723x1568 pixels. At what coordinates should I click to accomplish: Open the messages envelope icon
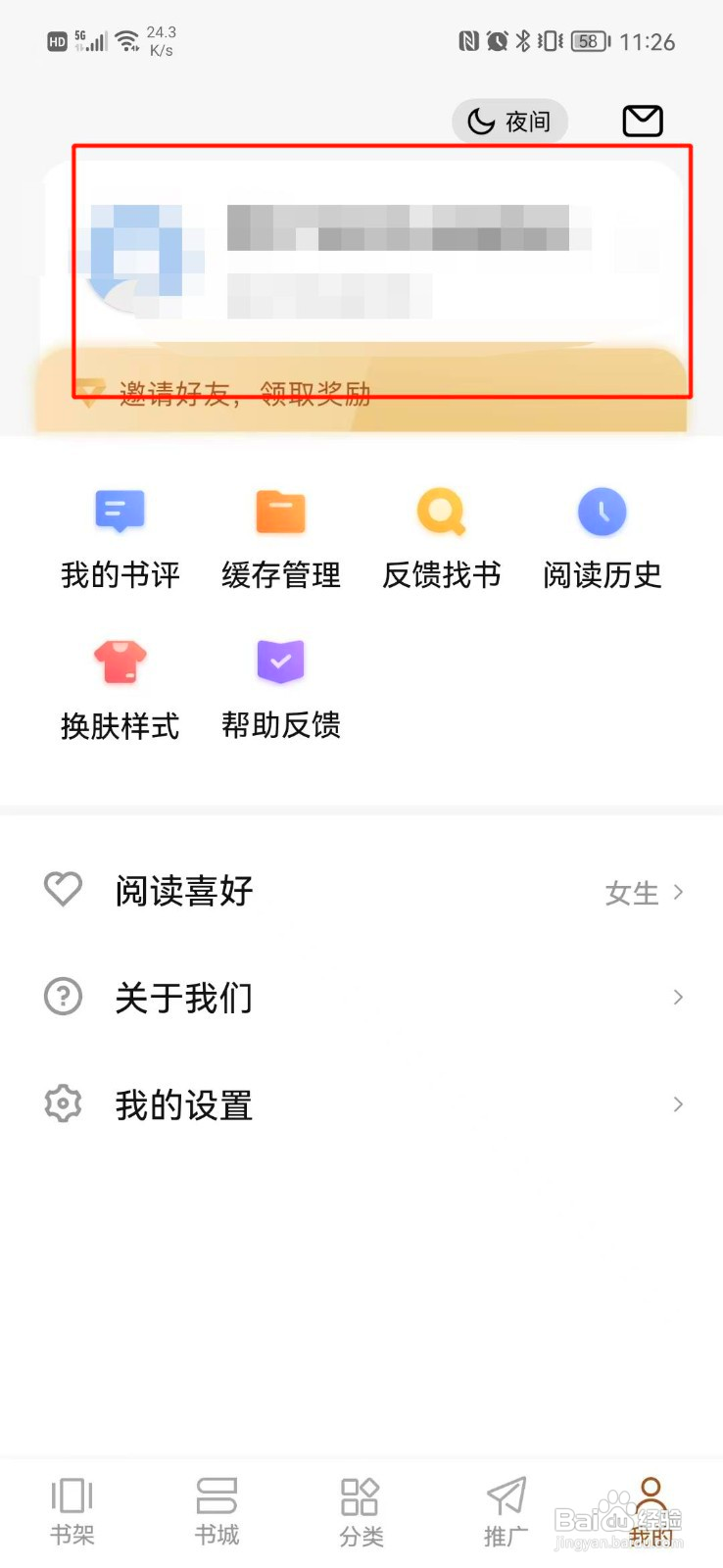[x=643, y=122]
